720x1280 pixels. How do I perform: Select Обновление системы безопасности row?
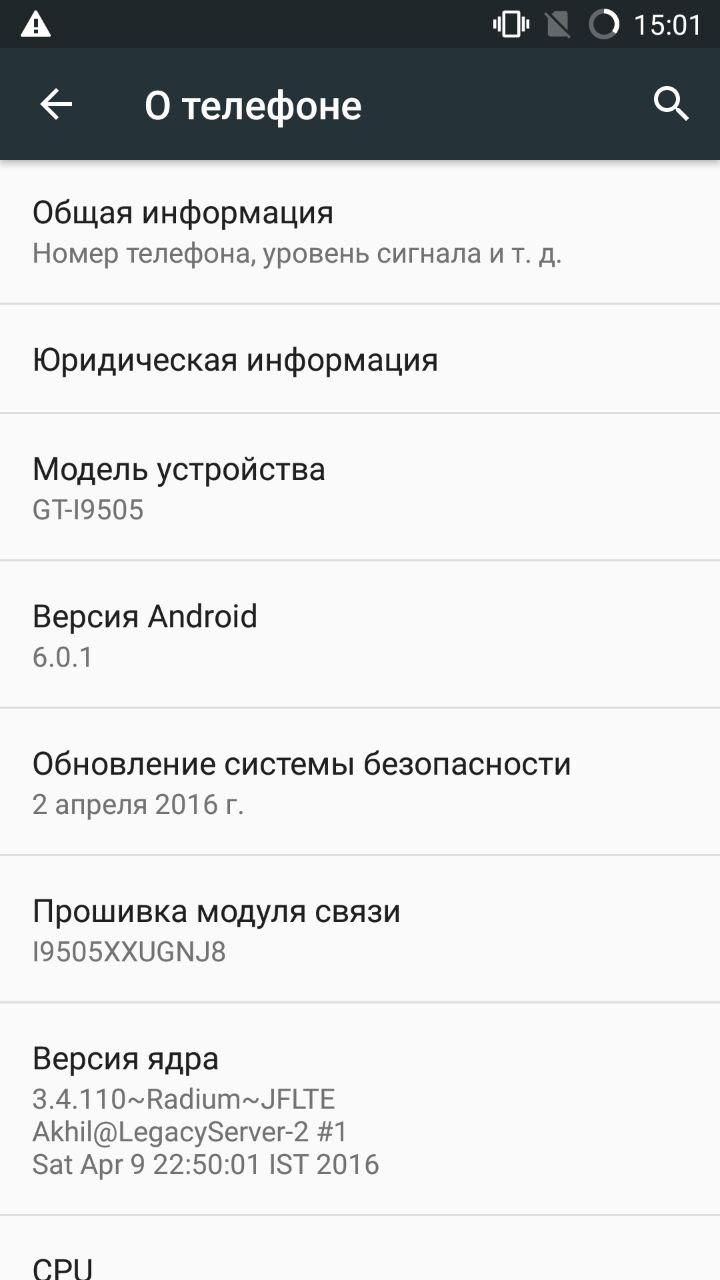360,782
